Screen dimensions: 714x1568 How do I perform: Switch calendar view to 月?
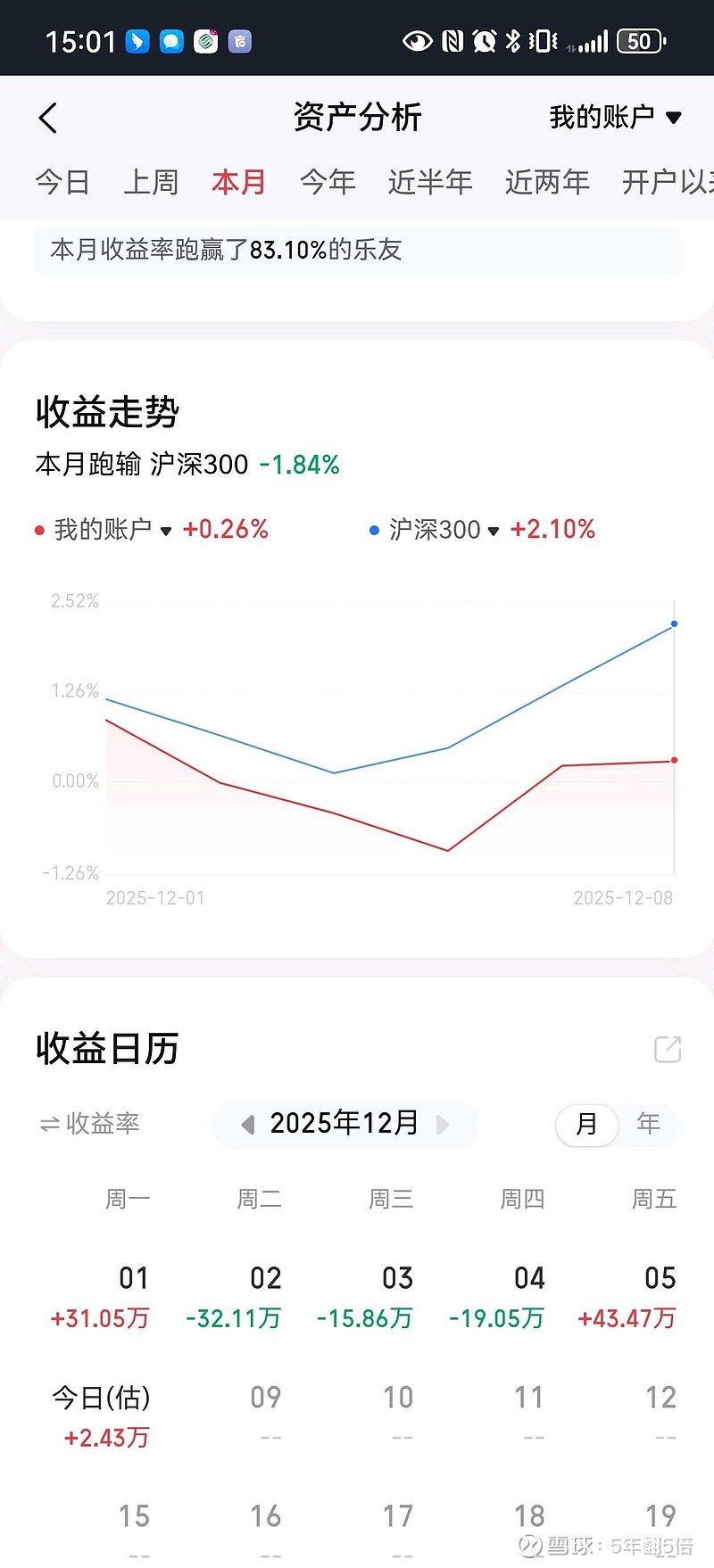pos(586,1125)
